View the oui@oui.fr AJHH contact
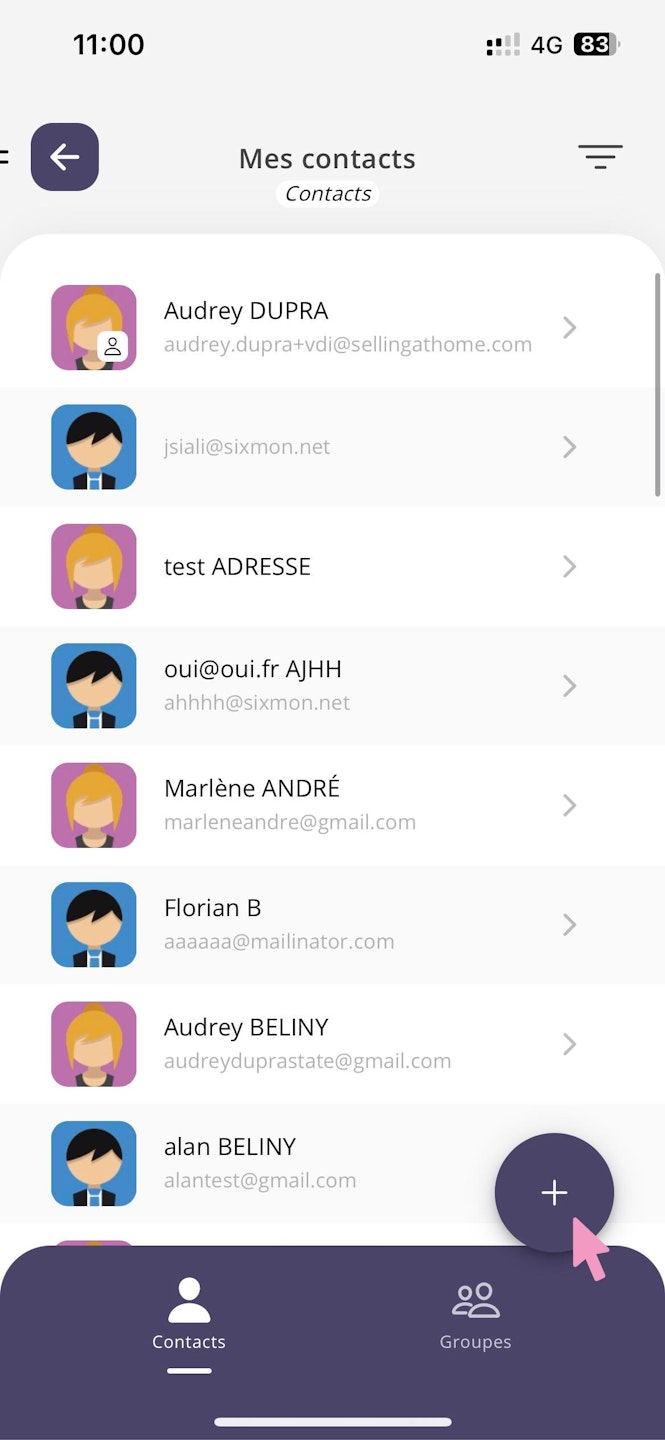 pyautogui.click(x=330, y=685)
